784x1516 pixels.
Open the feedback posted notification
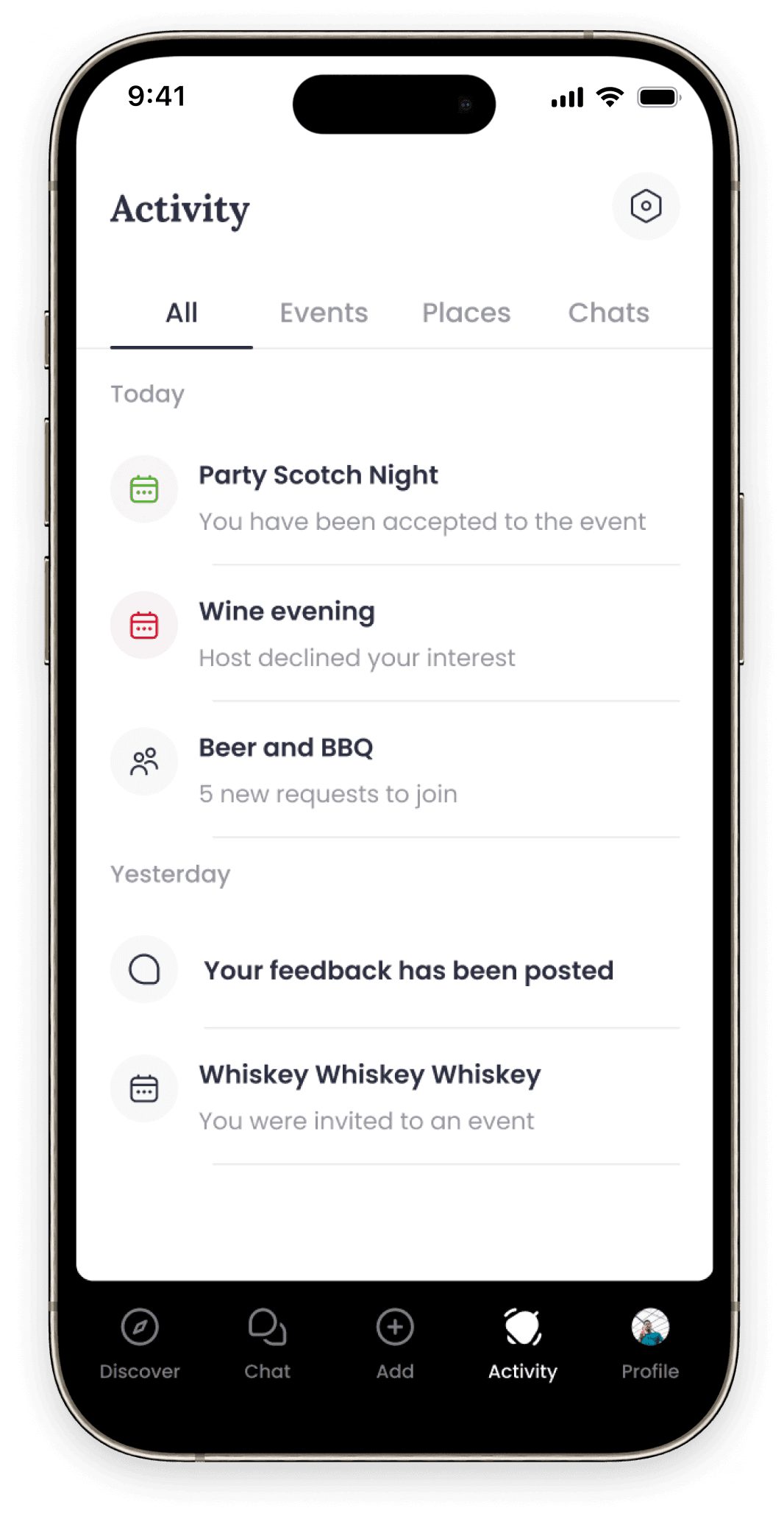[x=408, y=971]
